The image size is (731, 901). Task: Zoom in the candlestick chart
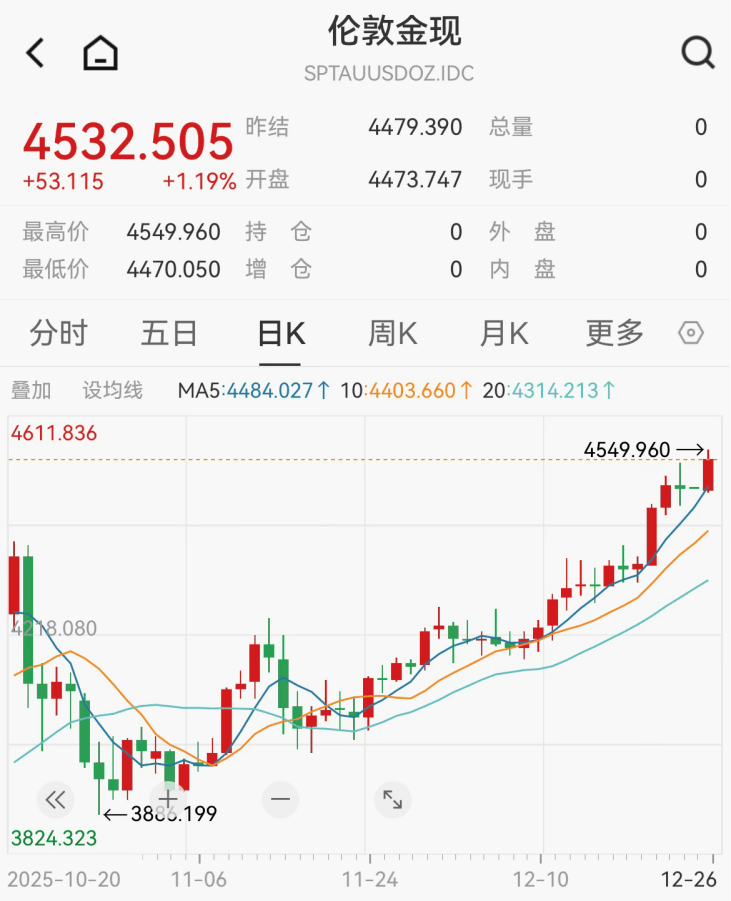pyautogui.click(x=168, y=798)
